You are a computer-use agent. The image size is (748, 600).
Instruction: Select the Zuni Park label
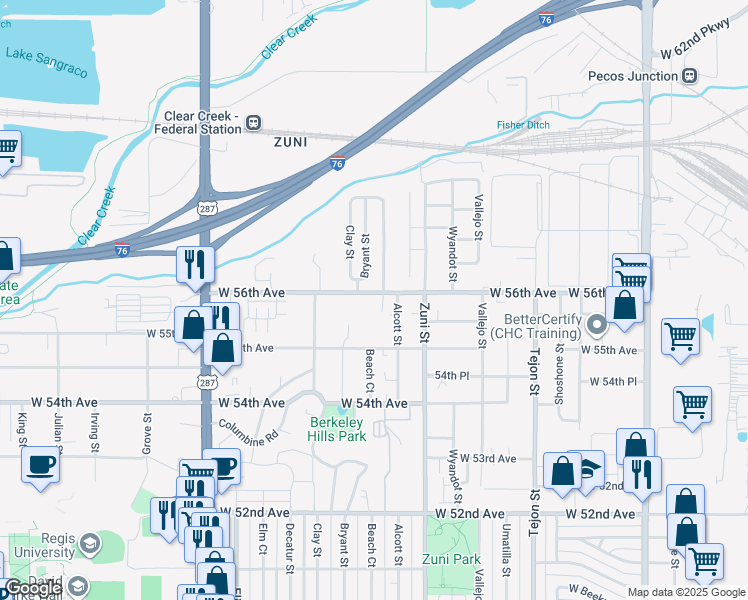(451, 559)
